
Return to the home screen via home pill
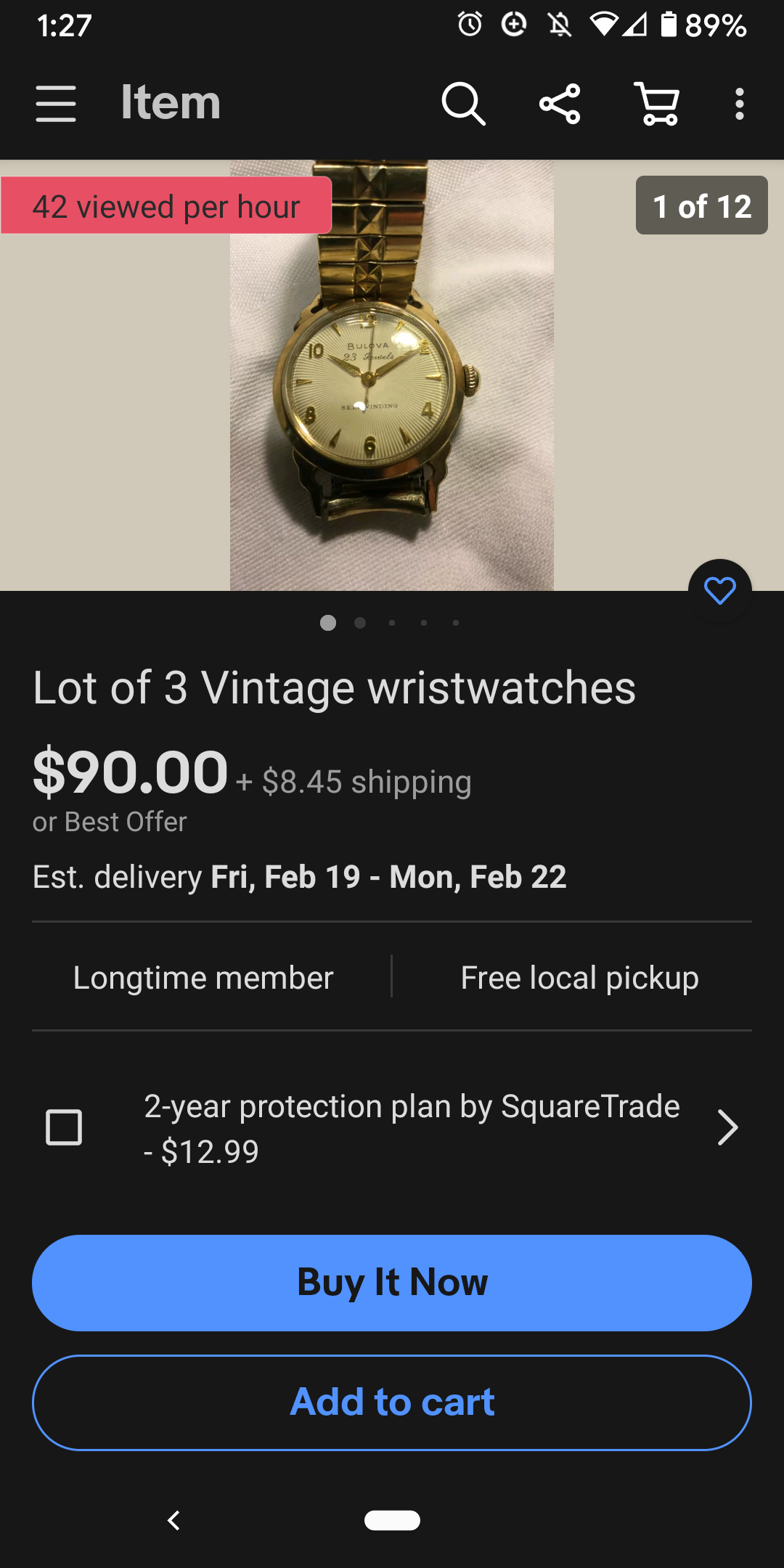392,1520
